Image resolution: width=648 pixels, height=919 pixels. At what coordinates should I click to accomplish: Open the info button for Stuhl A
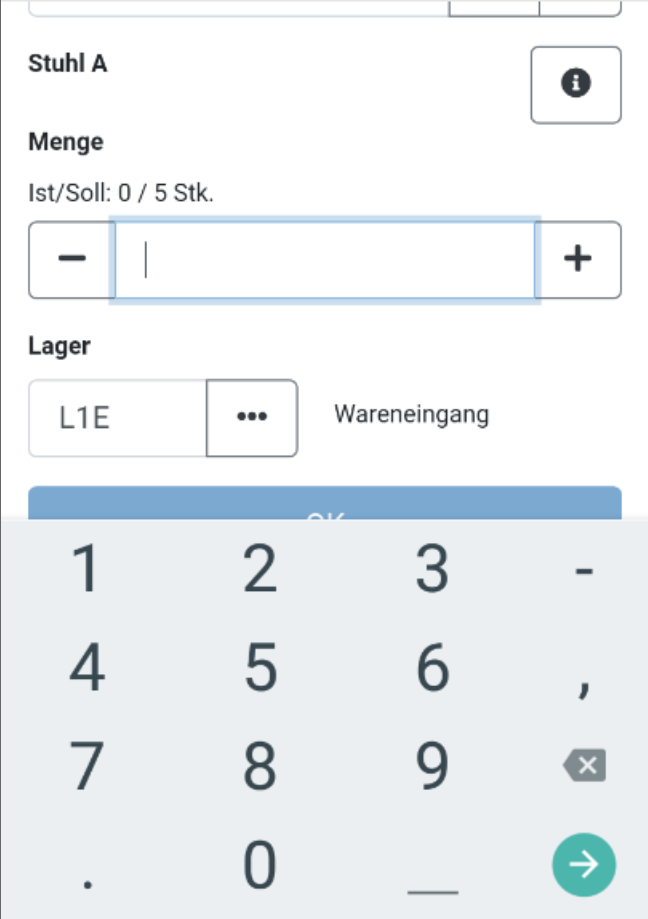575,85
